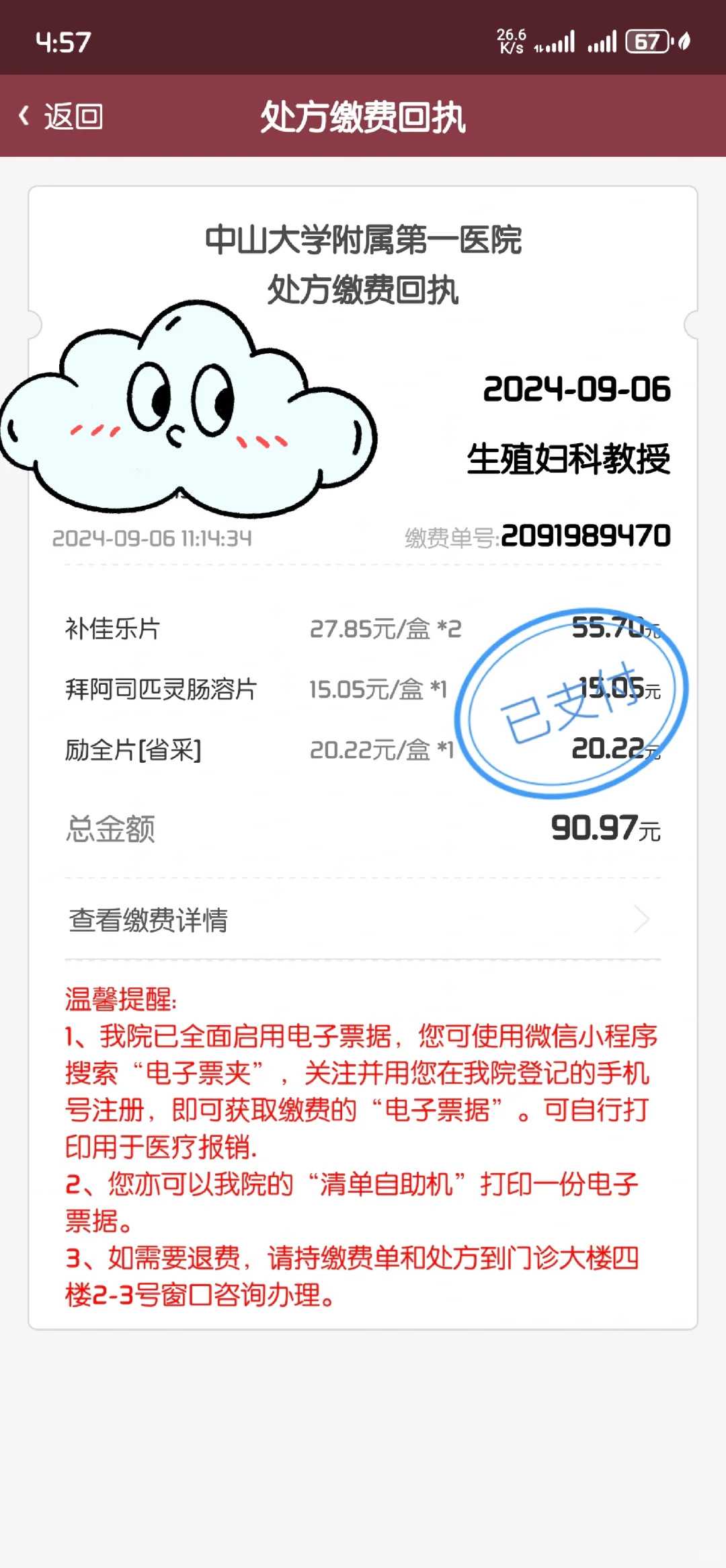Image resolution: width=726 pixels, height=1568 pixels.
Task: Tap the cellular signal bars icon
Action: (561, 42)
